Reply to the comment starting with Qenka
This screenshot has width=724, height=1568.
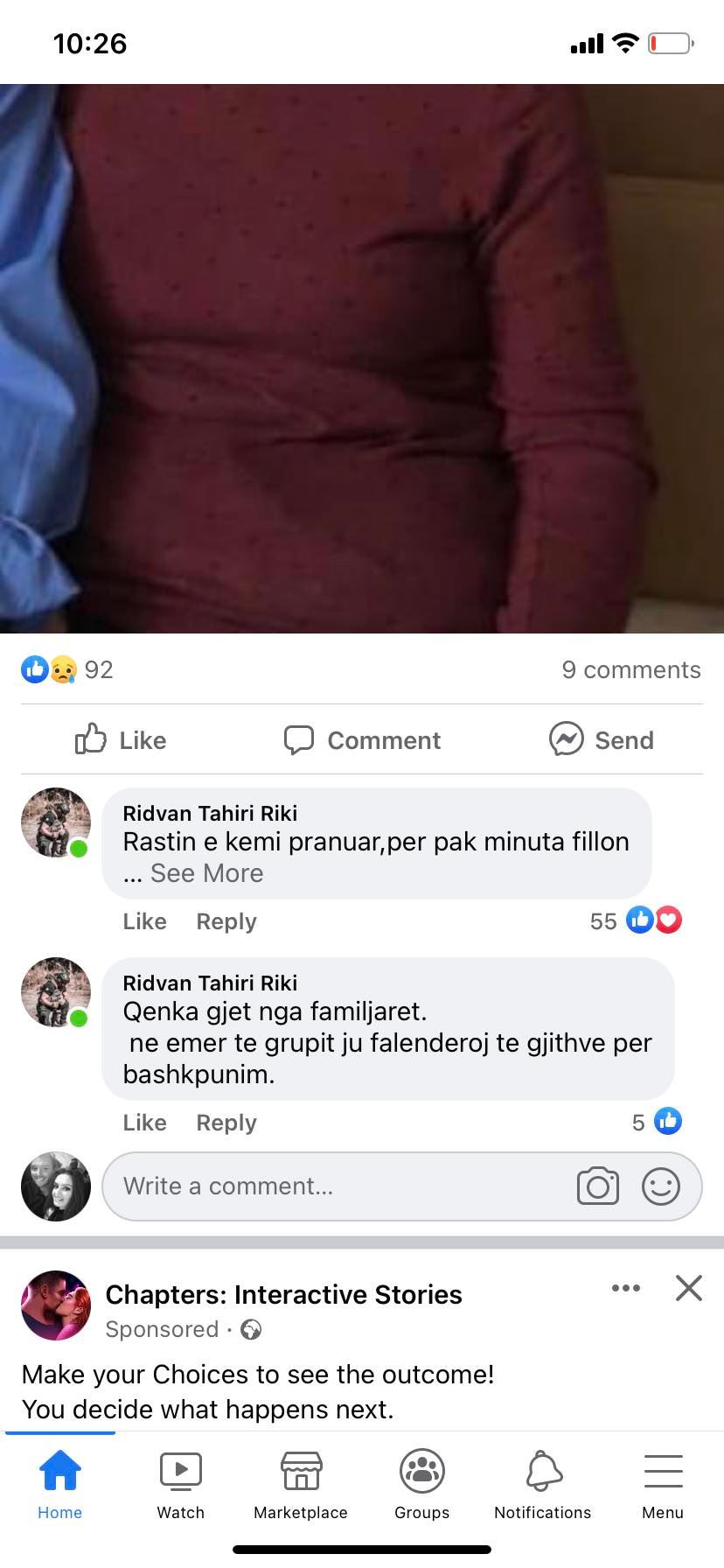click(226, 1123)
